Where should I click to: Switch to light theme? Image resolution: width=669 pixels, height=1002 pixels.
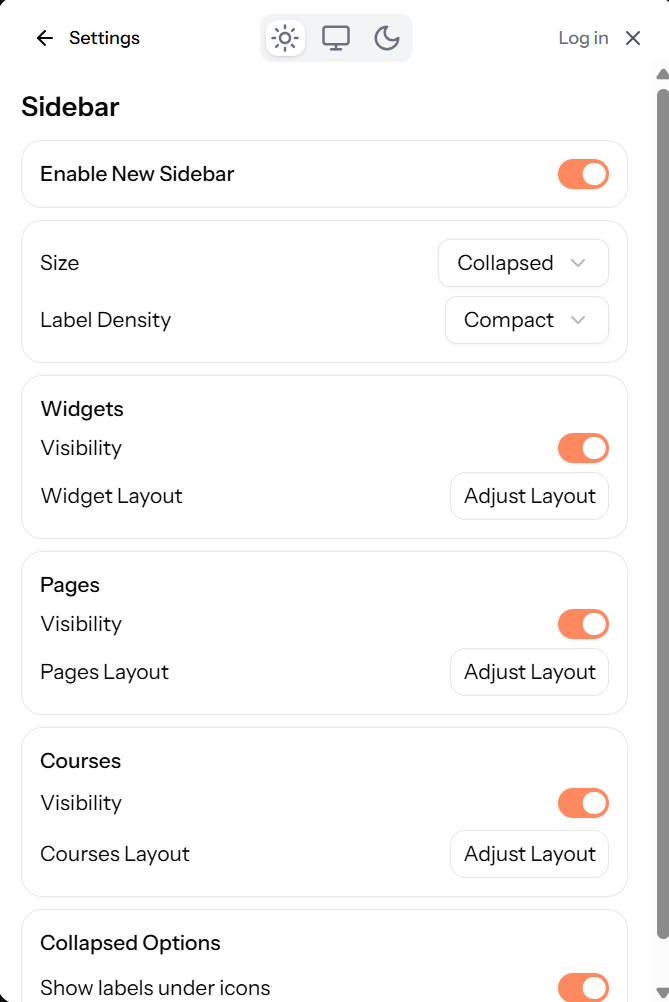[x=285, y=38]
